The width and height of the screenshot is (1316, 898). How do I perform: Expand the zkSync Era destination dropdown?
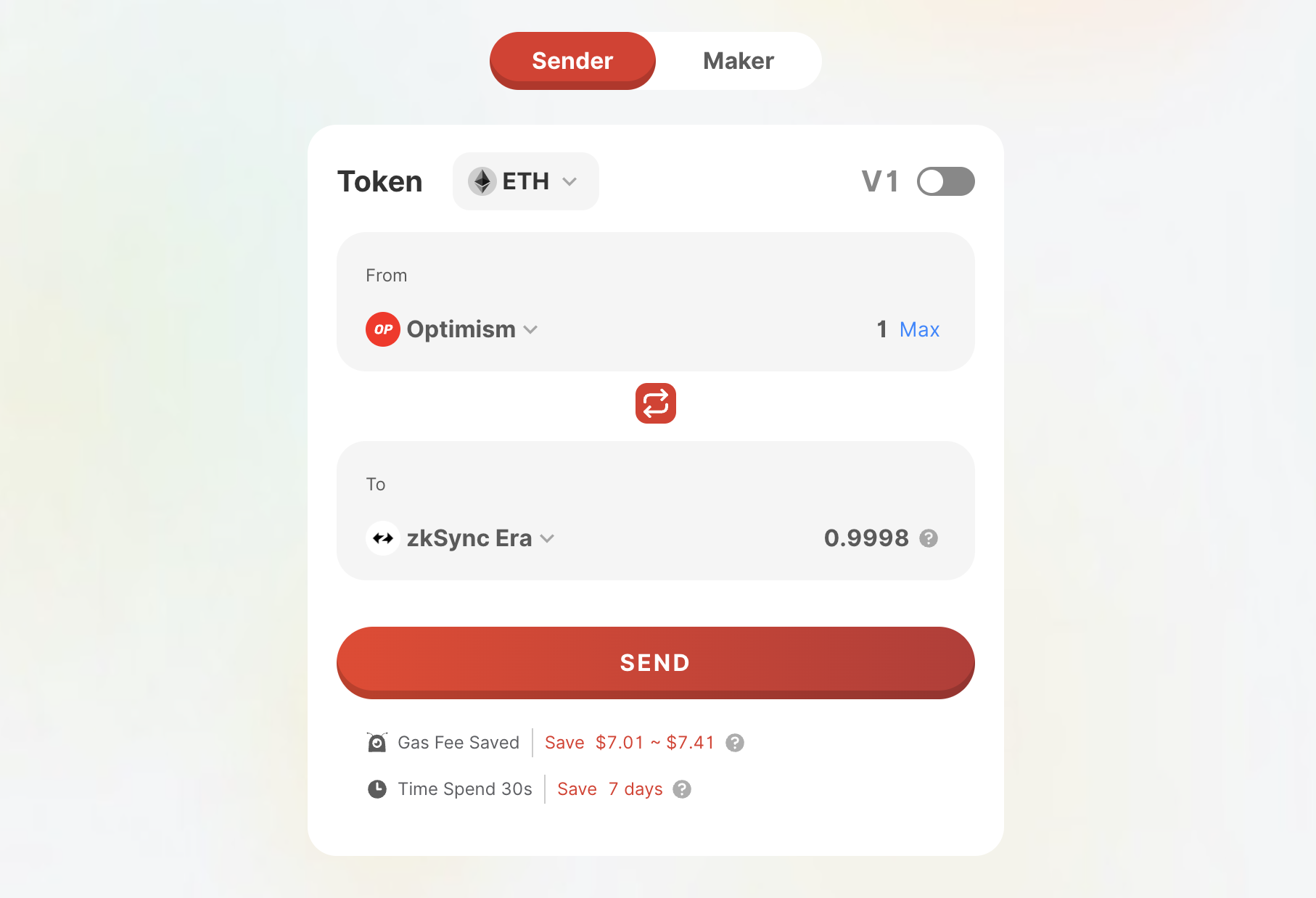(461, 538)
